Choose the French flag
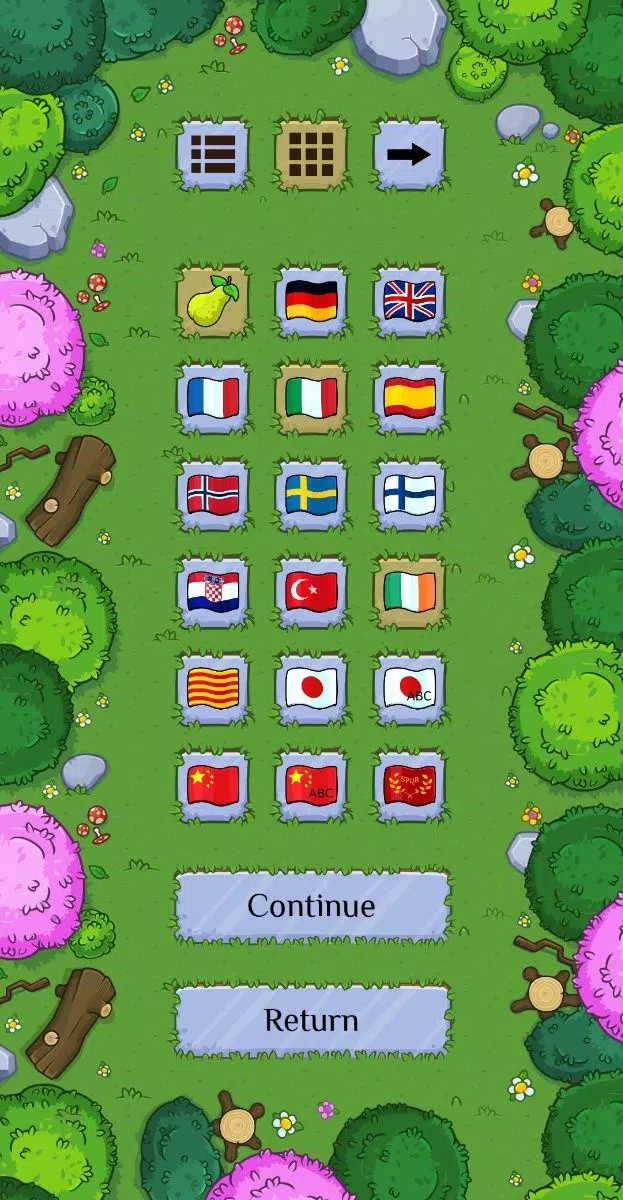Viewport: 623px width, 1200px height. [213, 397]
